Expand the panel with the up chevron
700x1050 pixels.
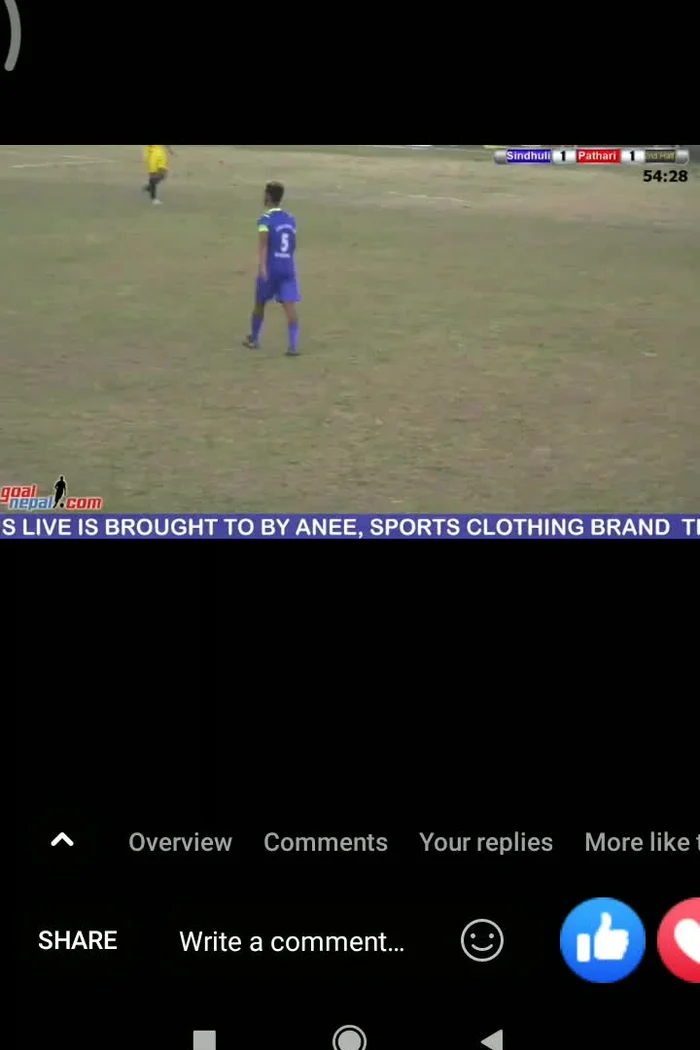(x=62, y=840)
